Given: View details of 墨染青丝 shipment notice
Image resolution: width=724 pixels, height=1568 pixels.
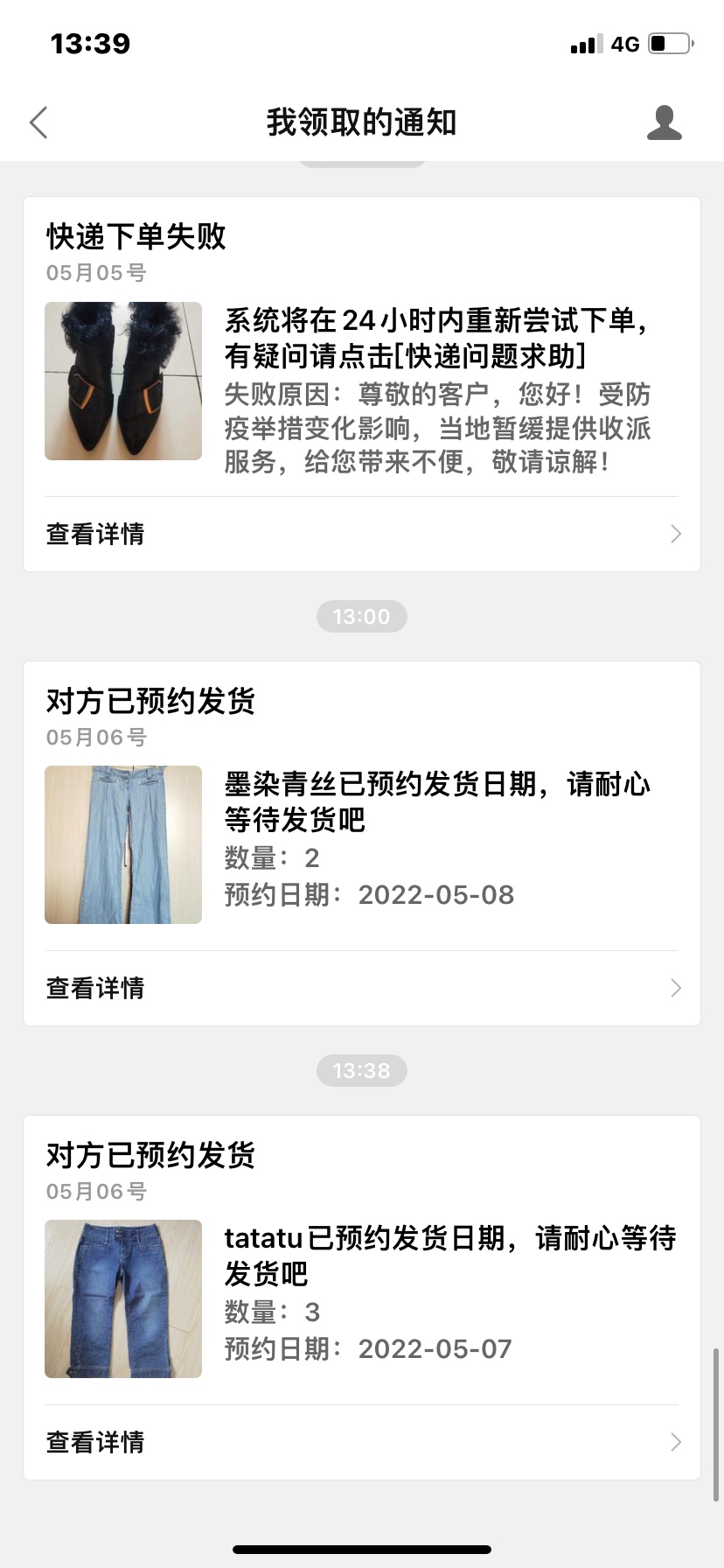Looking at the screenshot, I should click(x=361, y=988).
